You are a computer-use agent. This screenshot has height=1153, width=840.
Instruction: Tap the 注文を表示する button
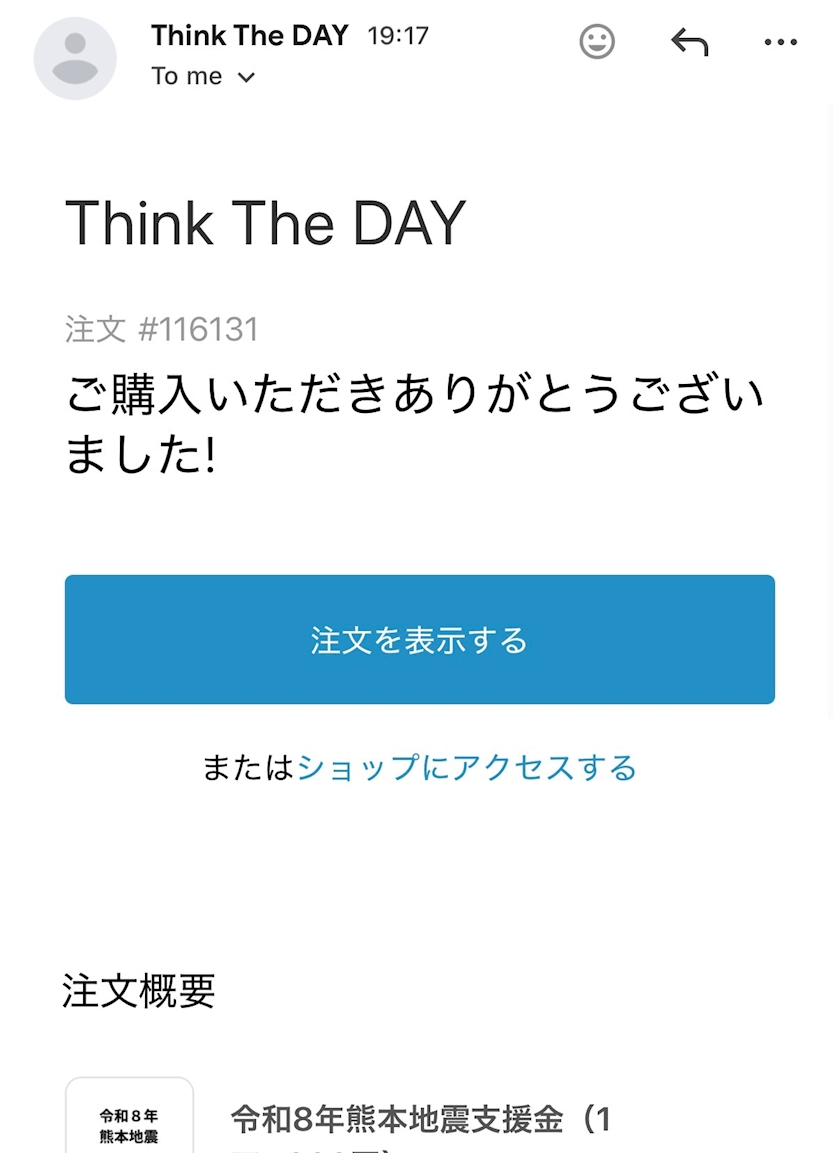420,639
